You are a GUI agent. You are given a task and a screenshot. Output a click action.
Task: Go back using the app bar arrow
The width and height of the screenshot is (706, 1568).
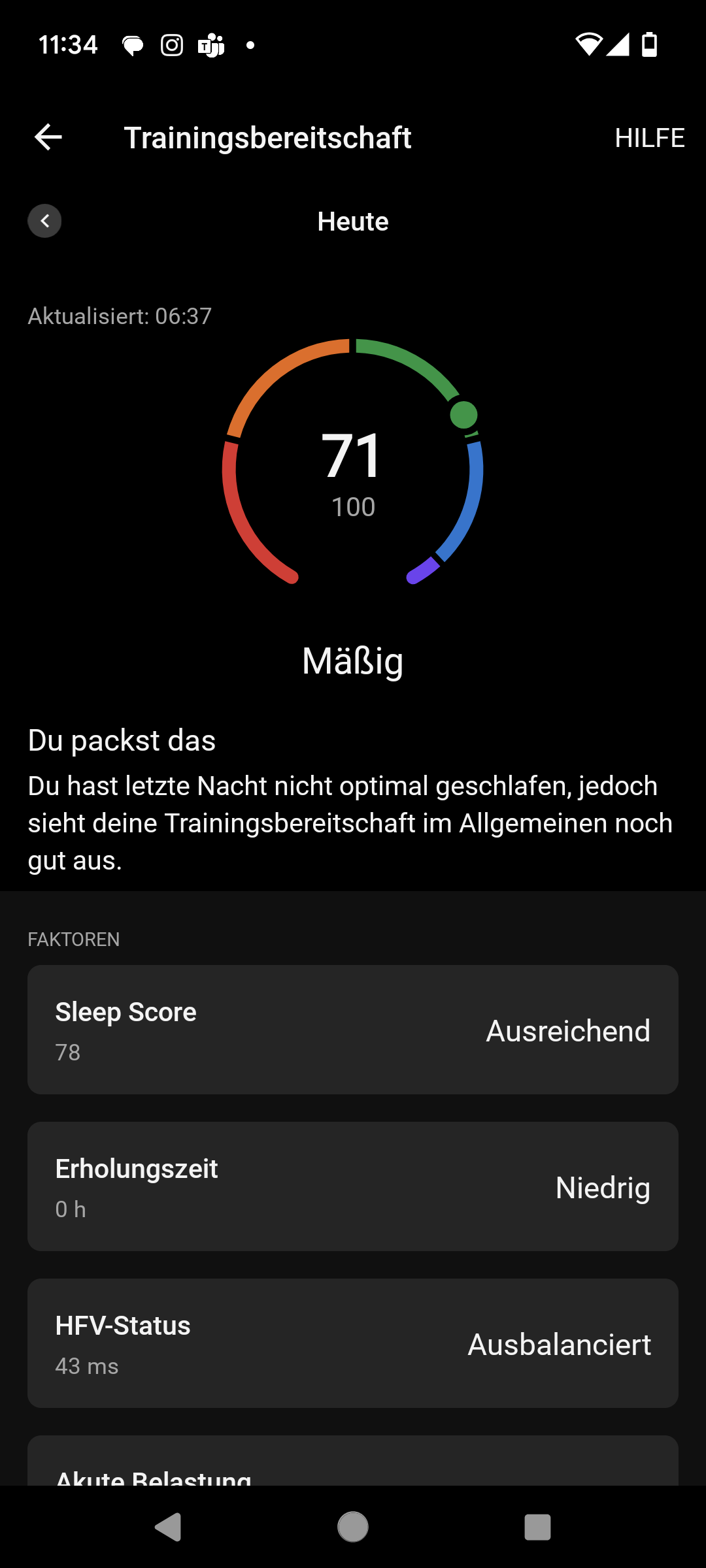(x=48, y=137)
